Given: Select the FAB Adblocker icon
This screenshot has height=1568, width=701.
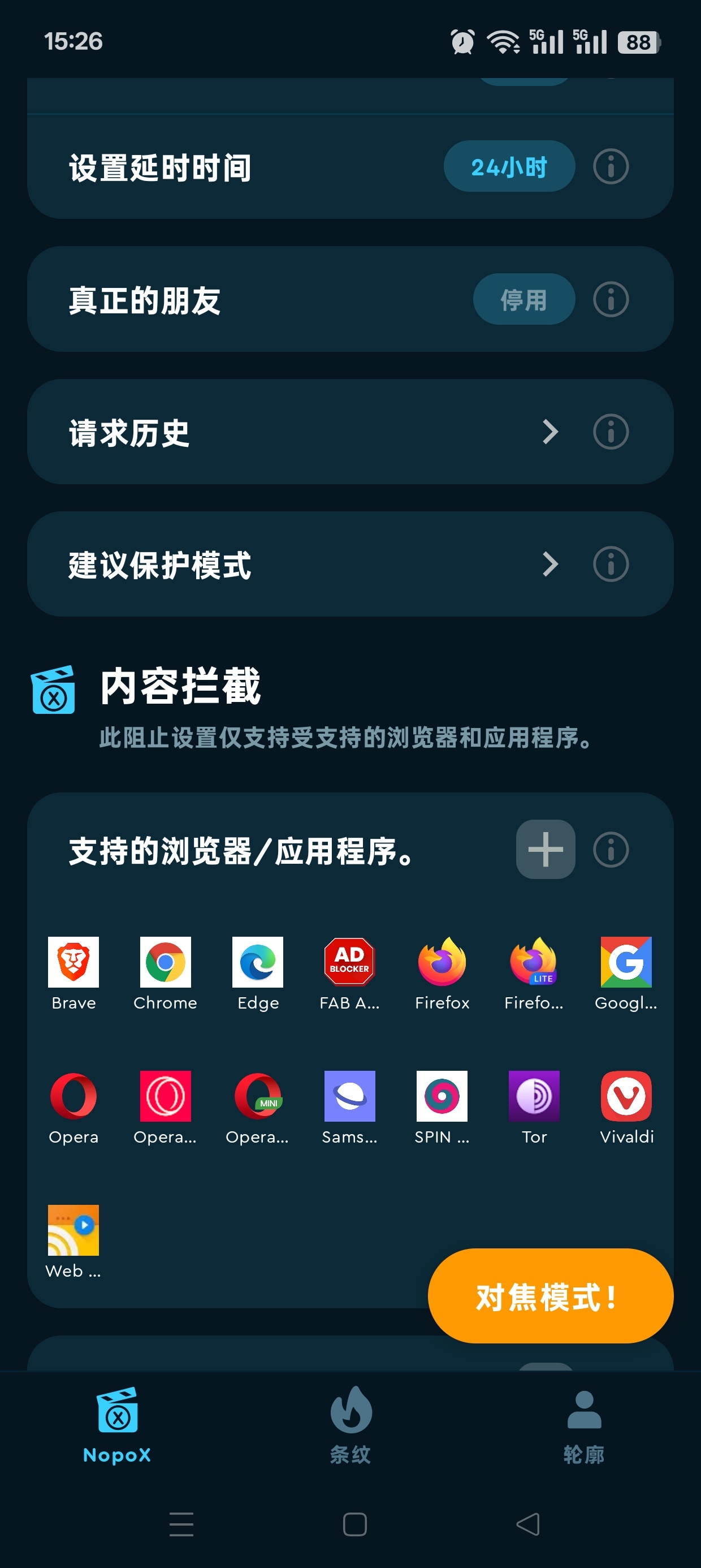Looking at the screenshot, I should pyautogui.click(x=349, y=971).
